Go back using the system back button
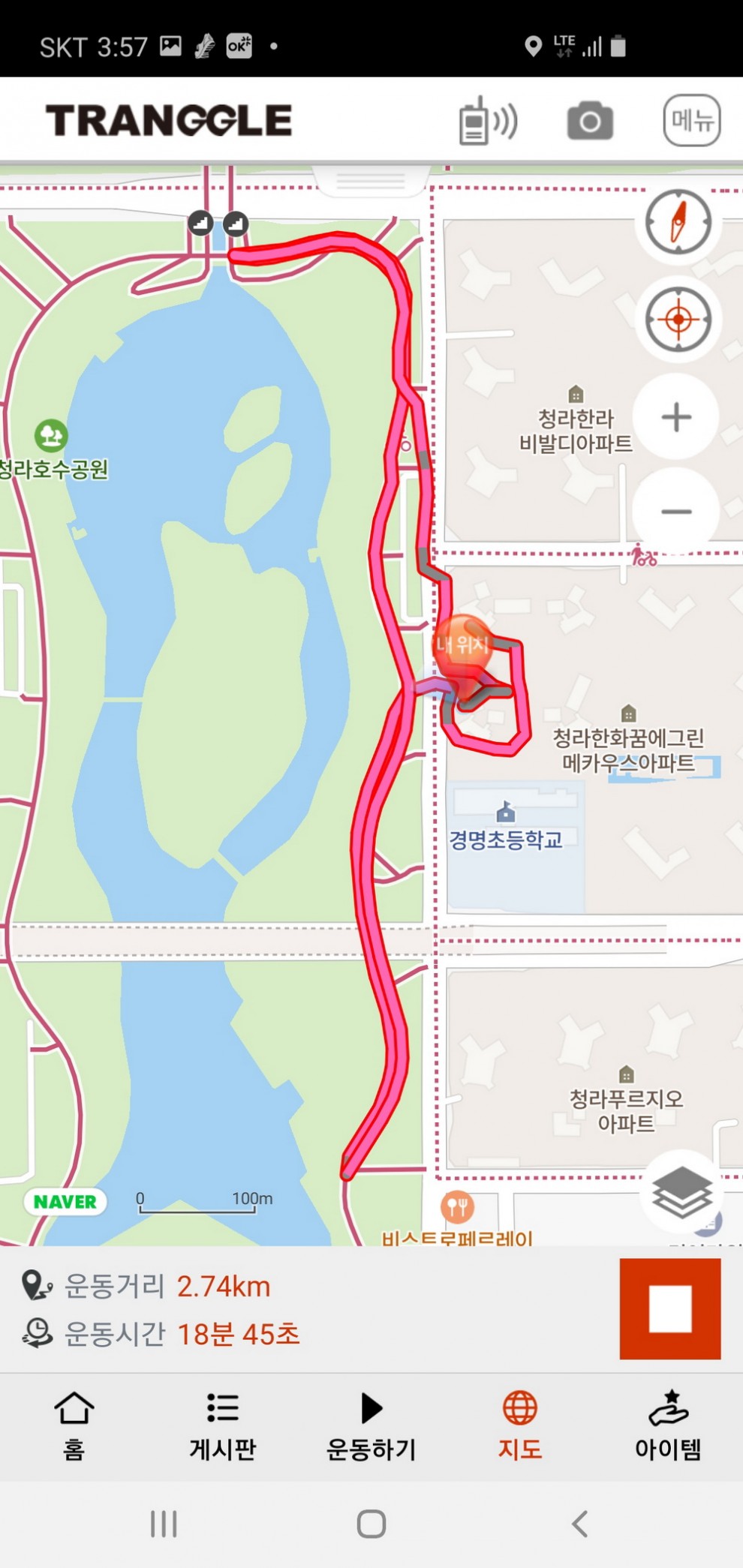The height and width of the screenshot is (1568, 743). click(579, 1524)
